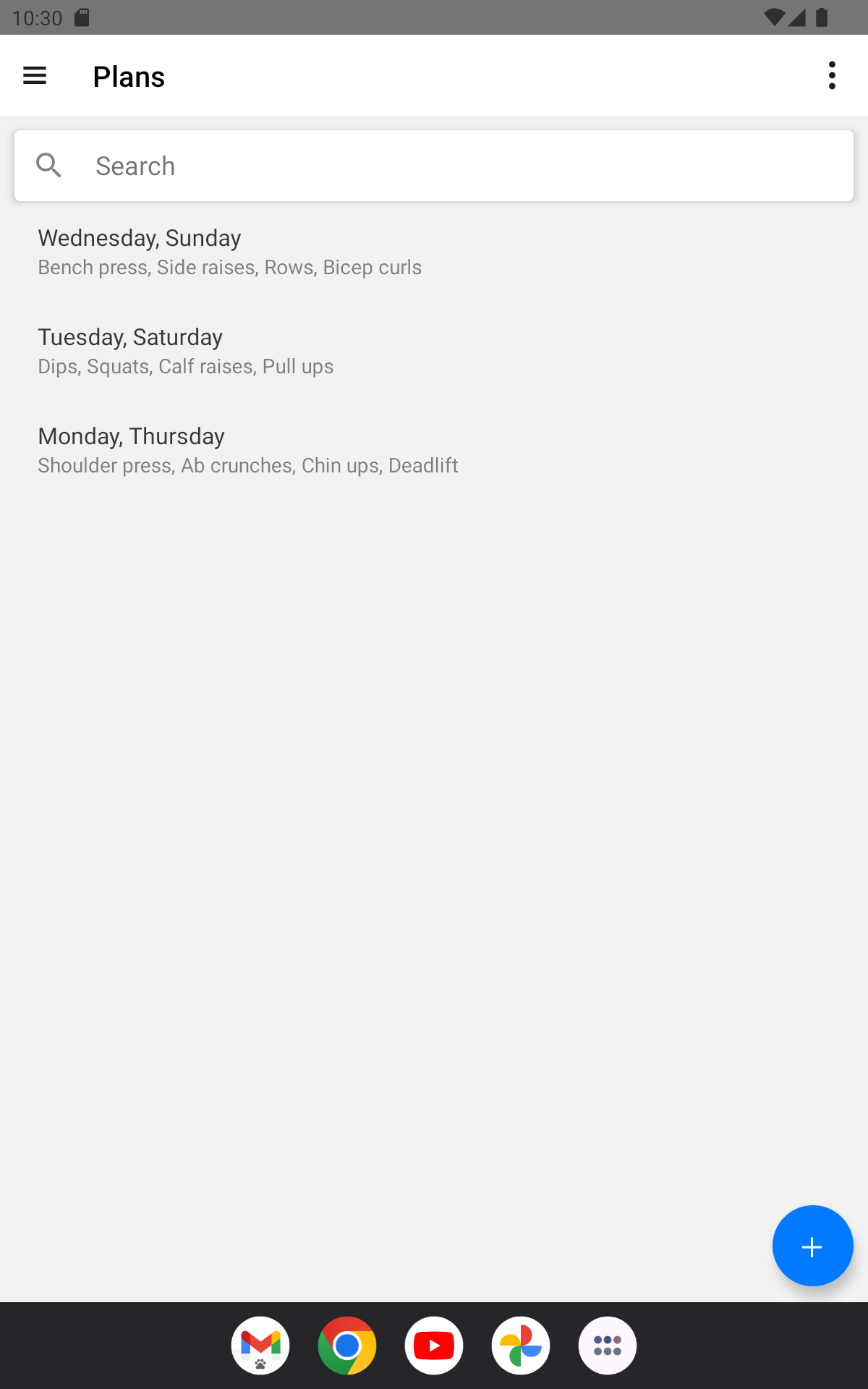This screenshot has height=1389, width=868.
Task: Add a new plan
Action: point(812,1246)
